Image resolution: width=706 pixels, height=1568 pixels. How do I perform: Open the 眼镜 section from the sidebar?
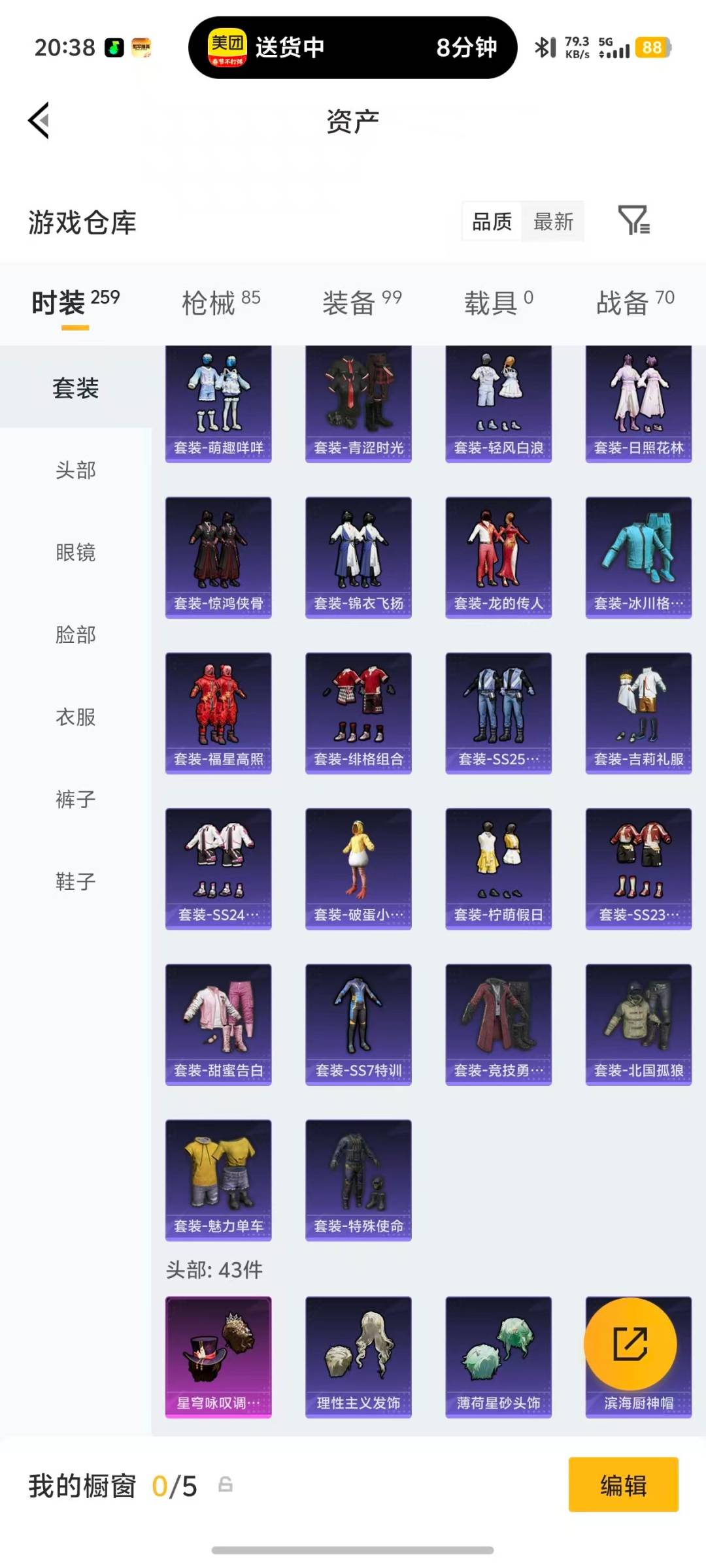click(x=76, y=552)
